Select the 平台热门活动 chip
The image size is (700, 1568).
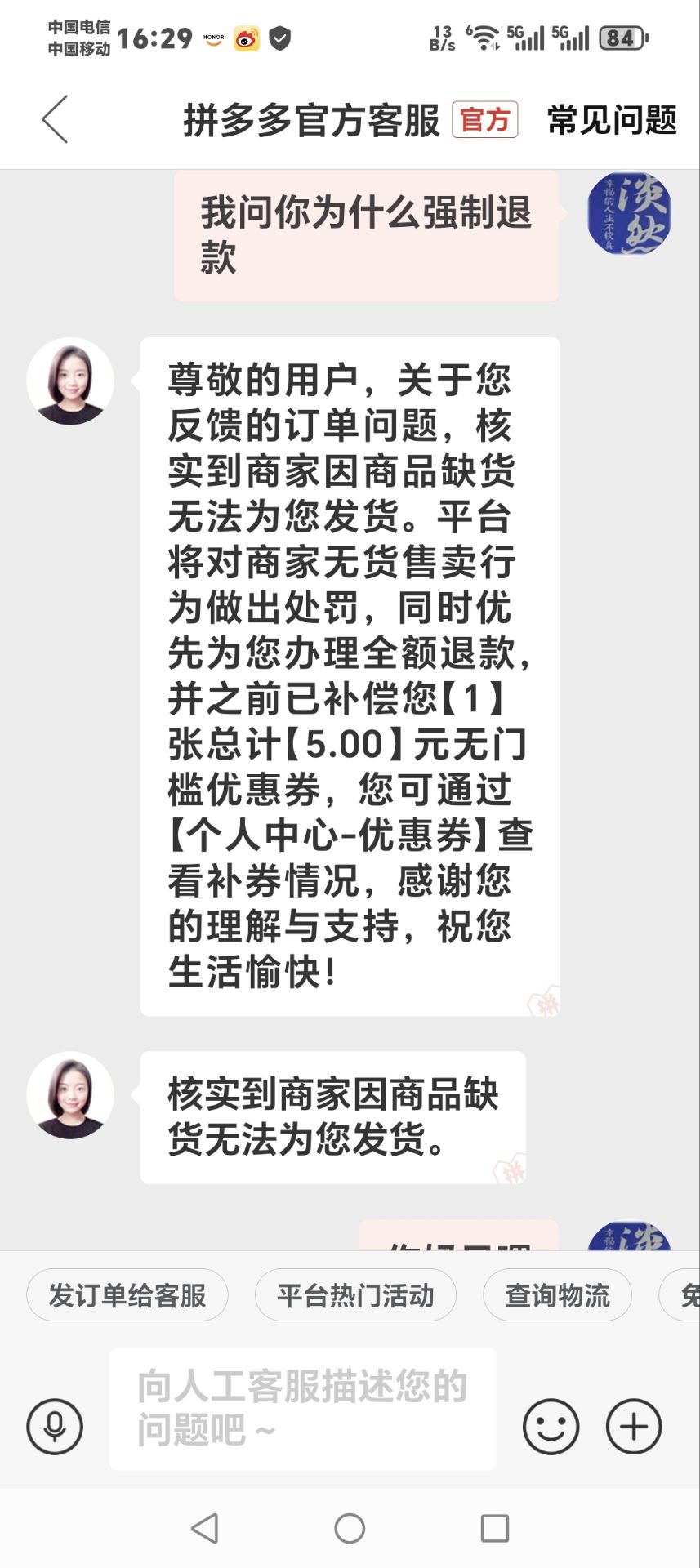coord(355,1295)
